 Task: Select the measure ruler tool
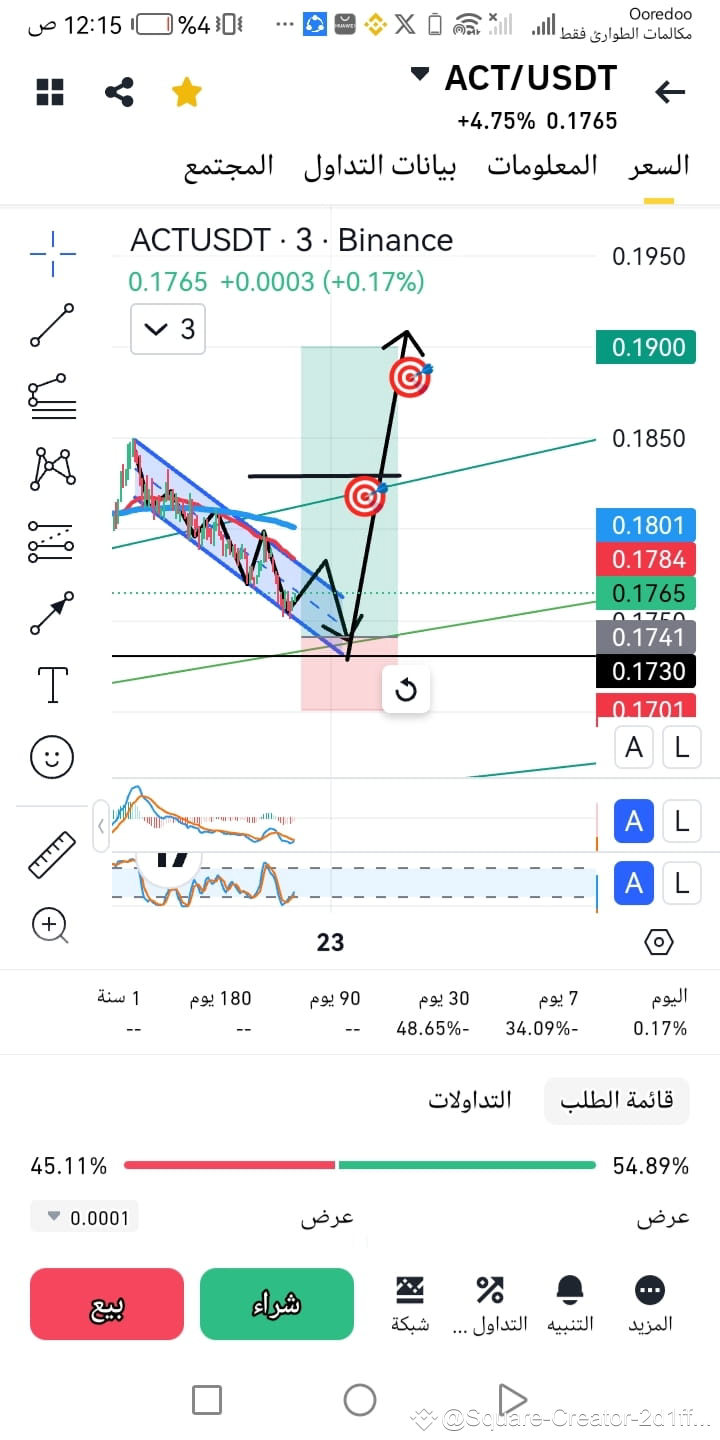coord(50,855)
